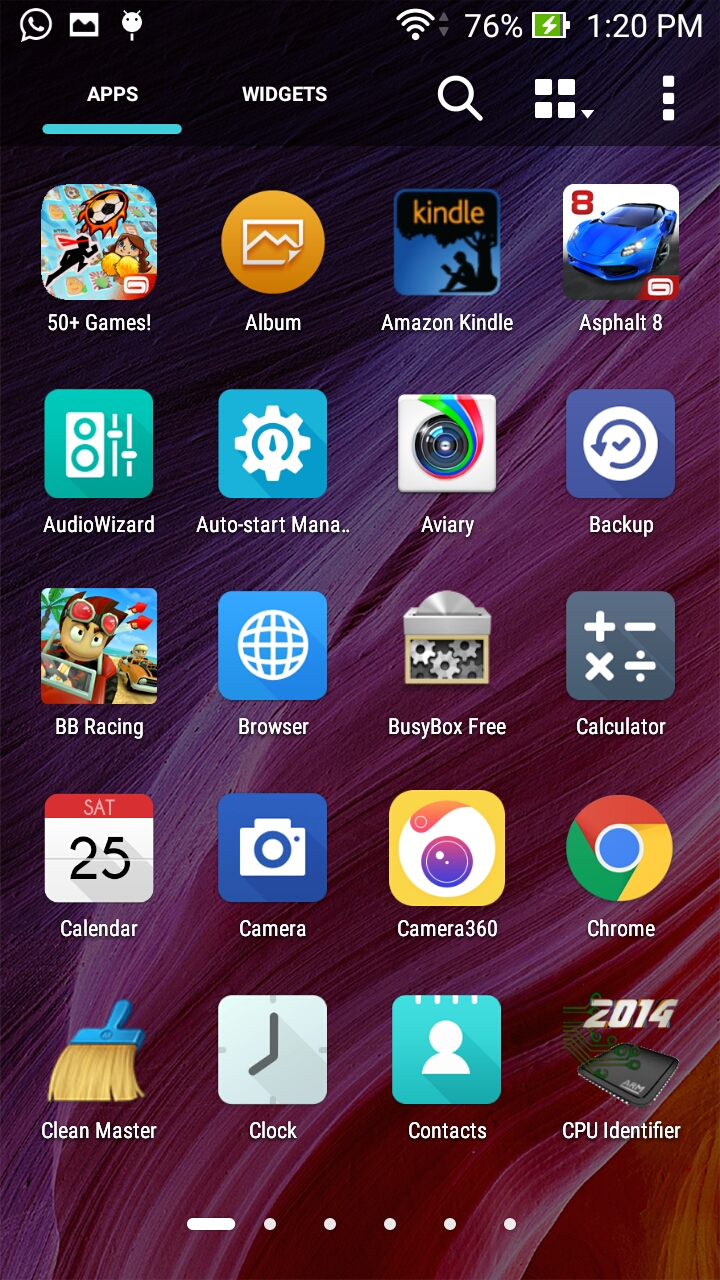Open the app search magnifier
The width and height of the screenshot is (720, 1280).
(460, 98)
